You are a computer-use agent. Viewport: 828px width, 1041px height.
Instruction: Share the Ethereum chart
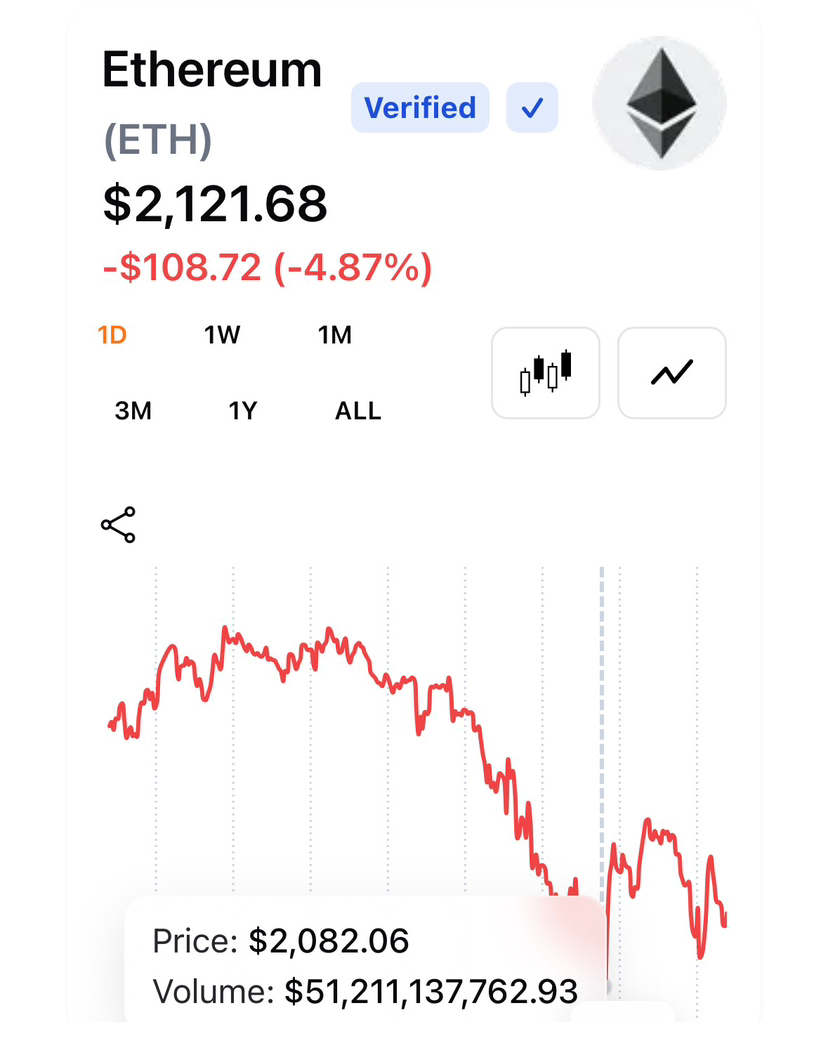tap(118, 524)
